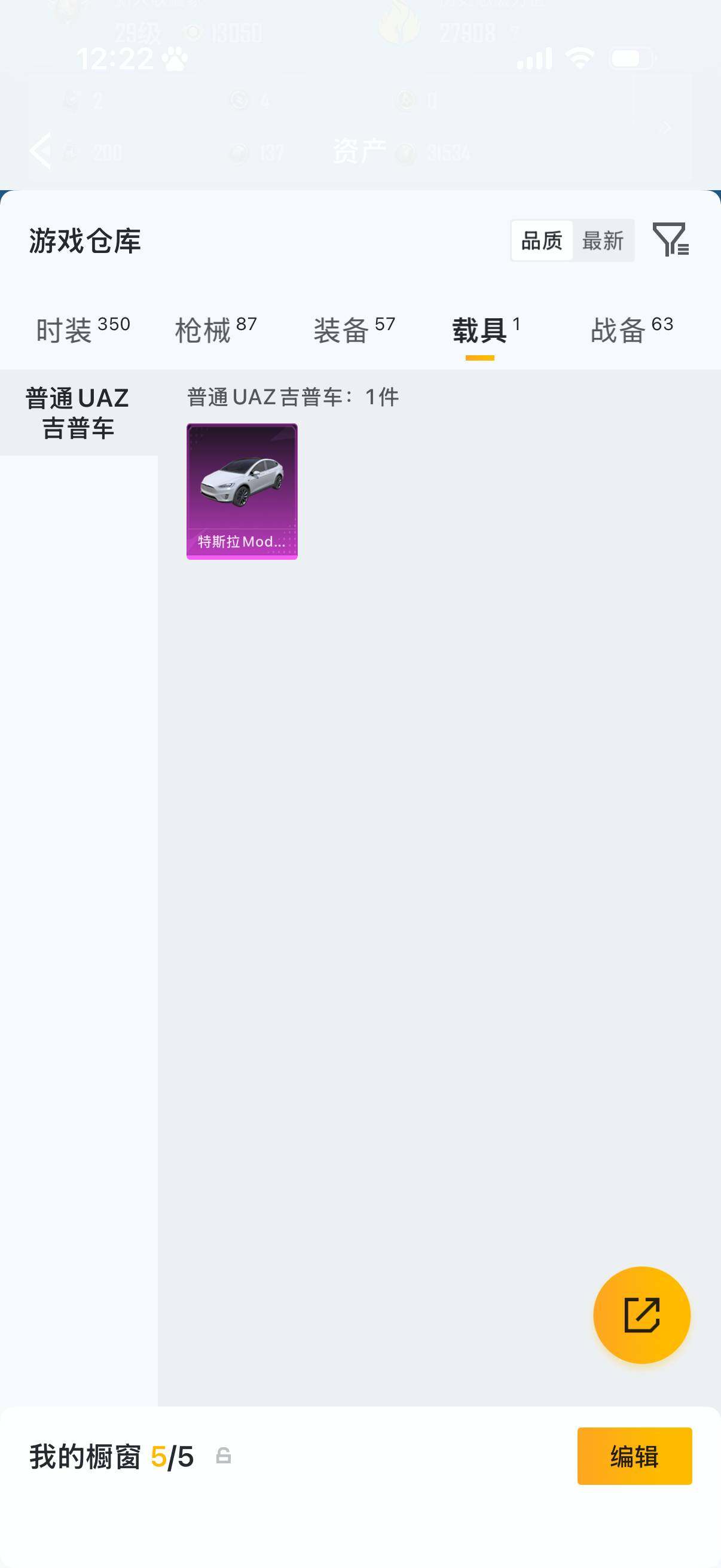
Task: Expand the chevron arrow at top right
Action: 665,127
